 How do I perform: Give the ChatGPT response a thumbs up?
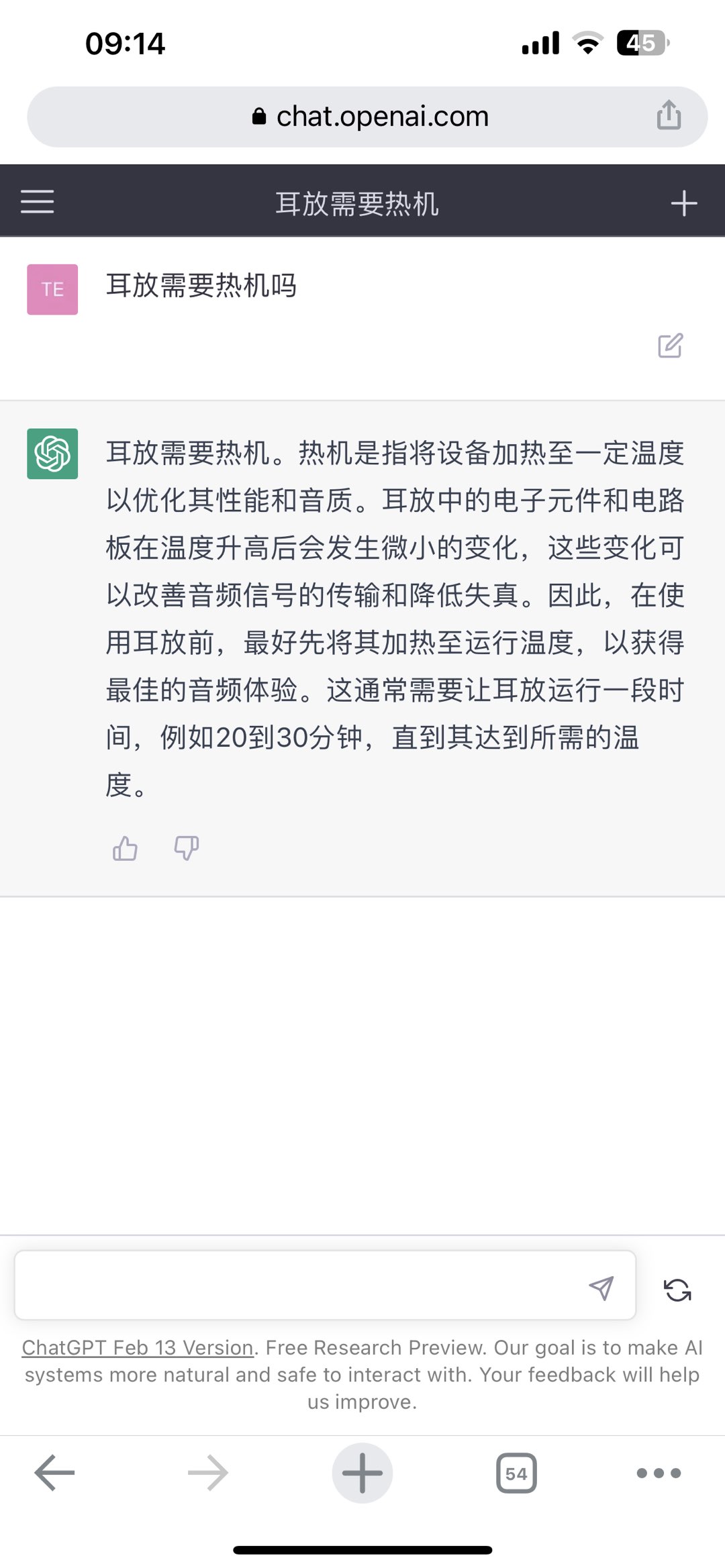[x=125, y=848]
